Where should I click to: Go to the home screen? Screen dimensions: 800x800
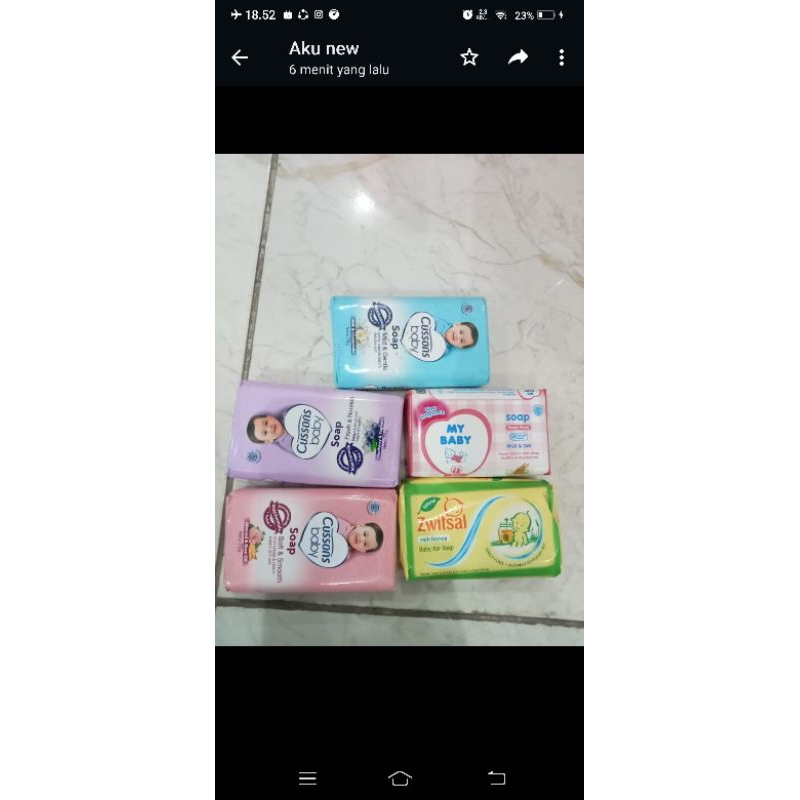pos(399,778)
